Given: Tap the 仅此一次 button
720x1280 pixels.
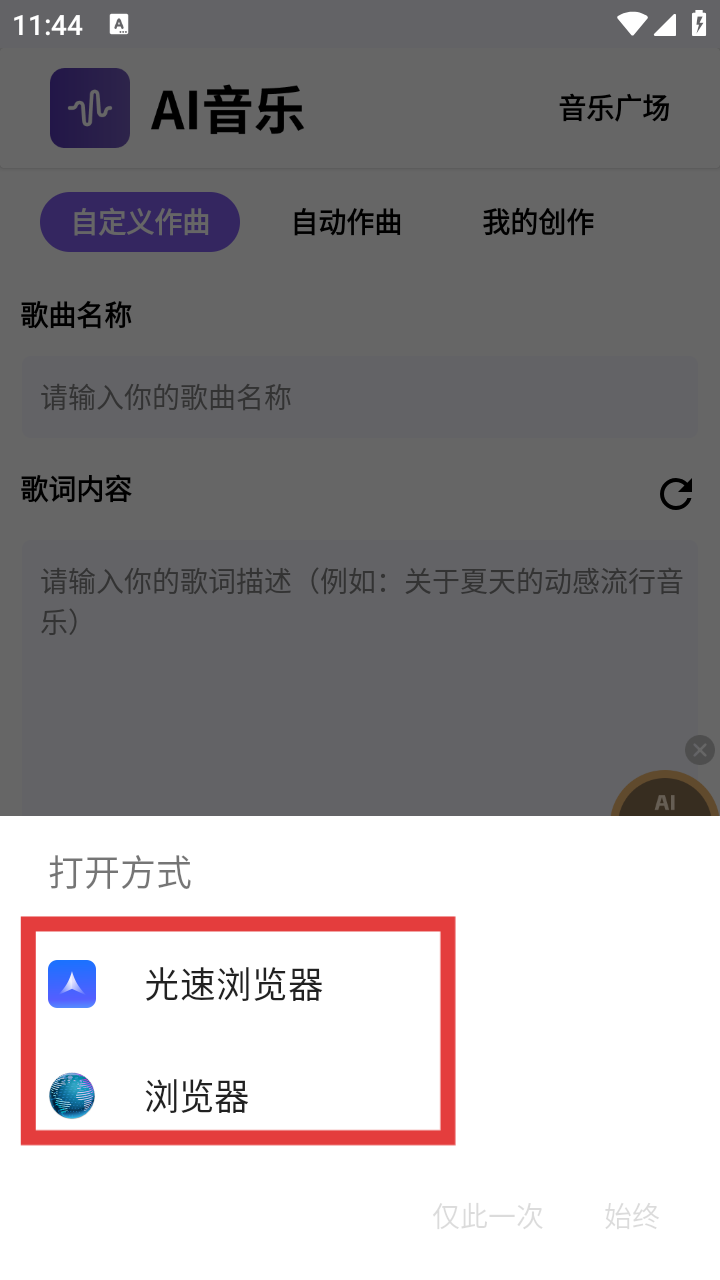Looking at the screenshot, I should pos(488,1216).
